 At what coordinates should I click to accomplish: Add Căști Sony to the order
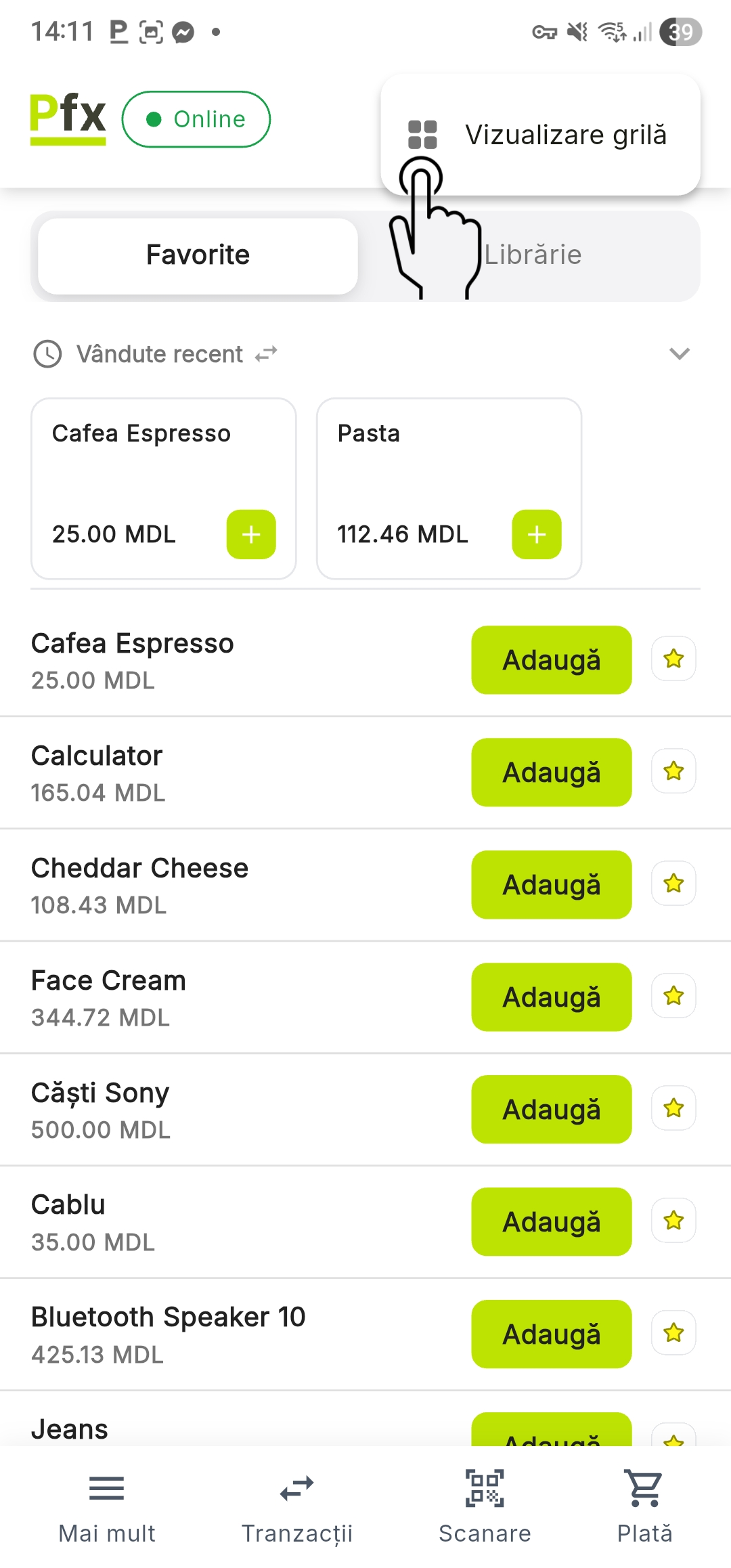[x=551, y=1110]
